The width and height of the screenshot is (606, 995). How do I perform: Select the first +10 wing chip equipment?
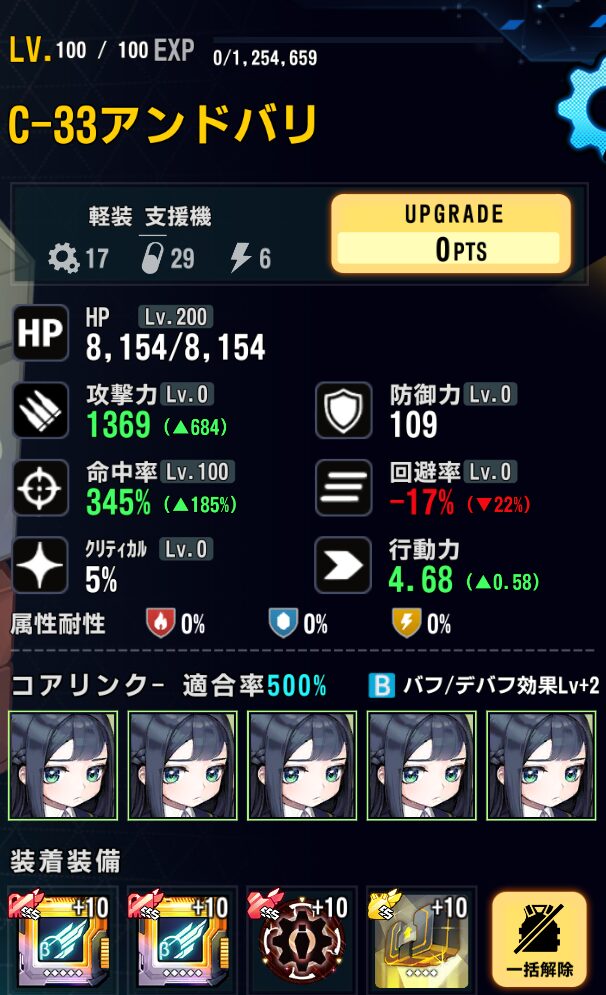click(x=63, y=940)
